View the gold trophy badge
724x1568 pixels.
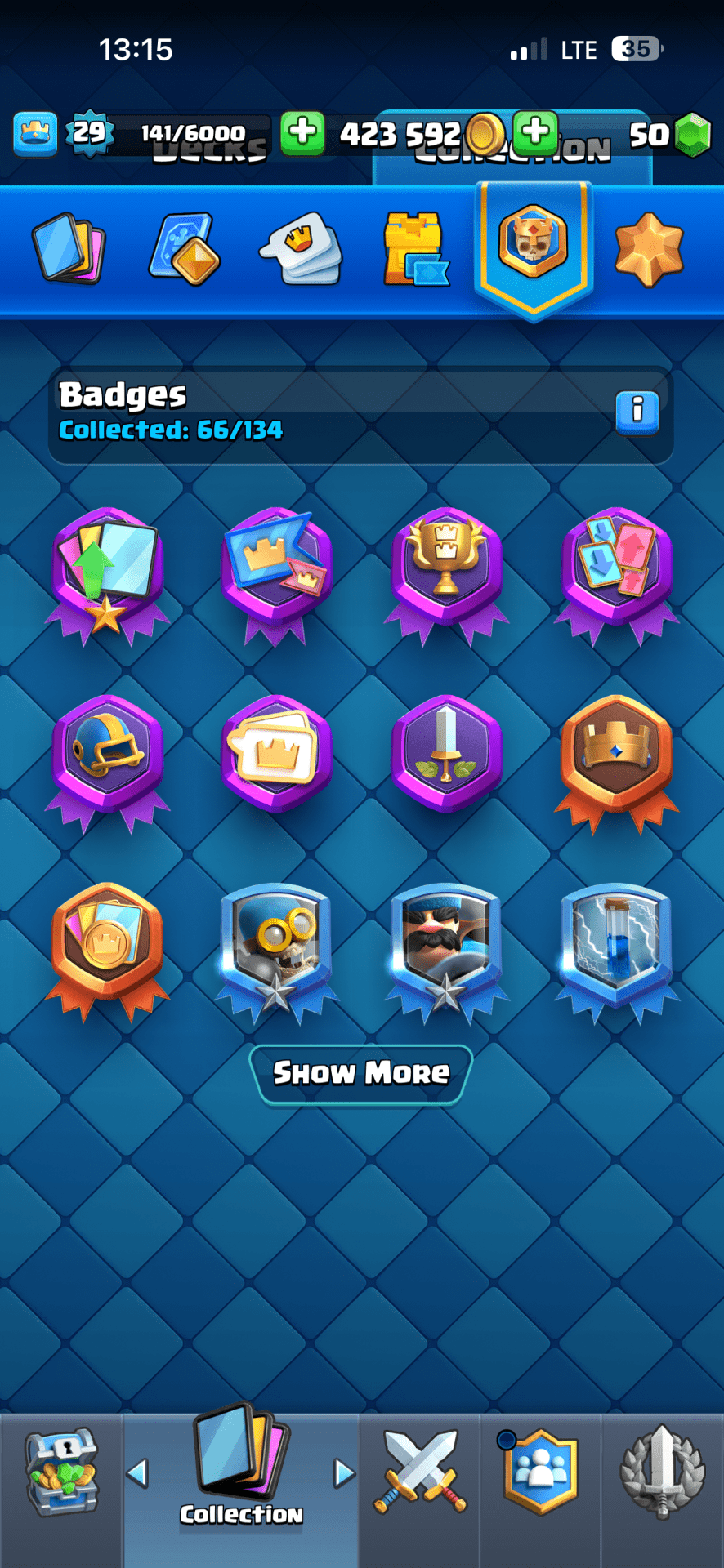[x=446, y=572]
